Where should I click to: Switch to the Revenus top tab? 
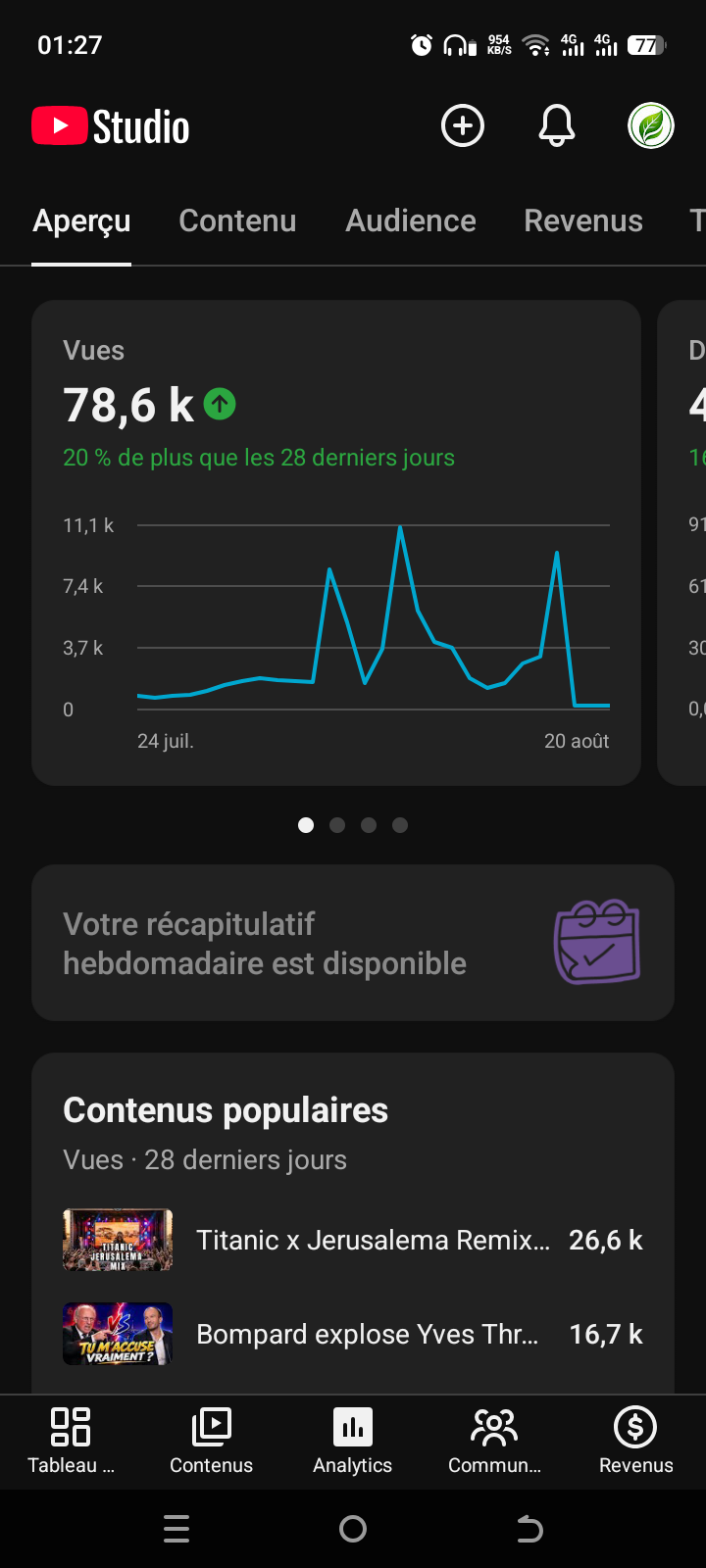[x=583, y=221]
